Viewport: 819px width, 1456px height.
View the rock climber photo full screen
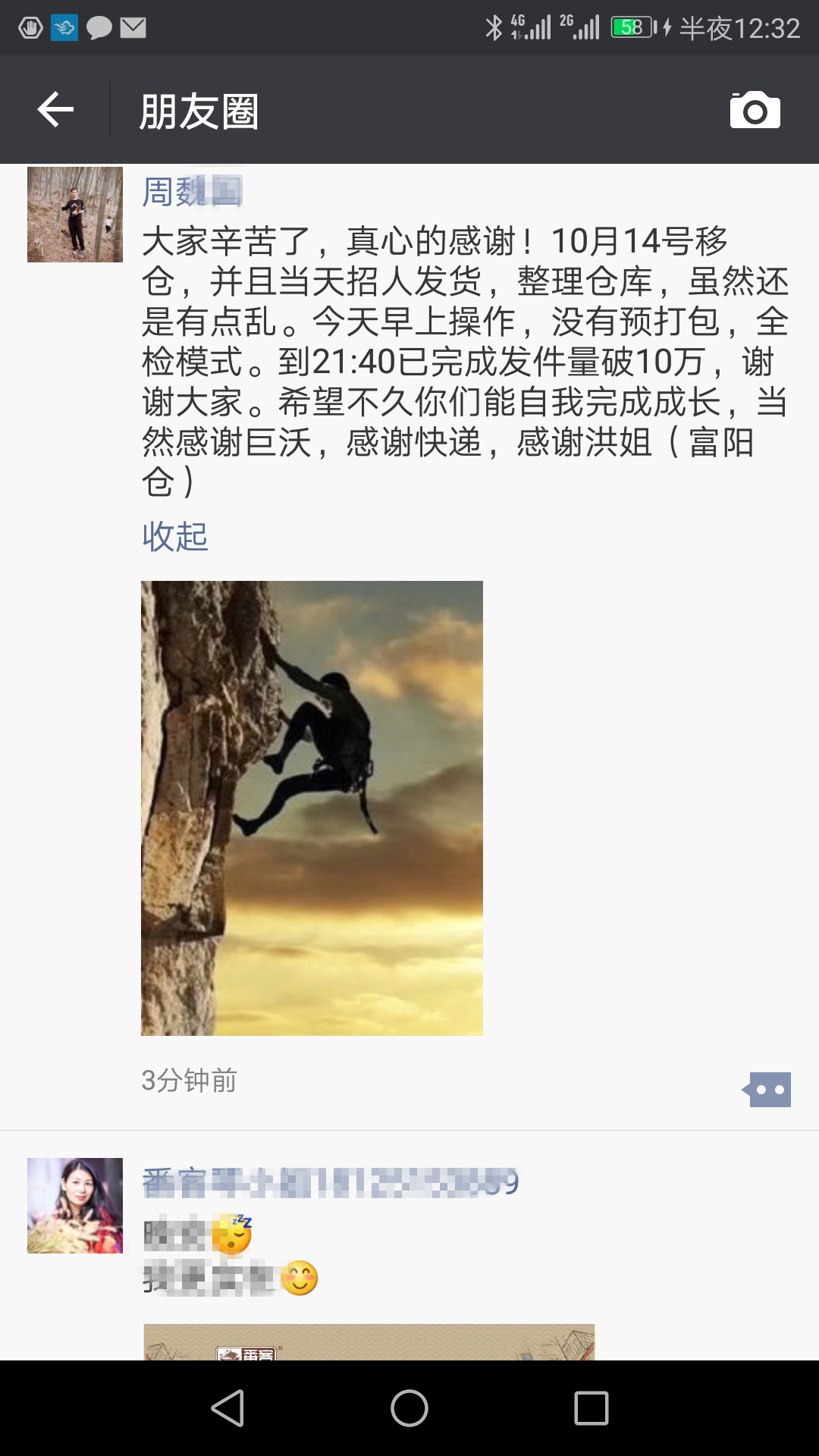(312, 808)
